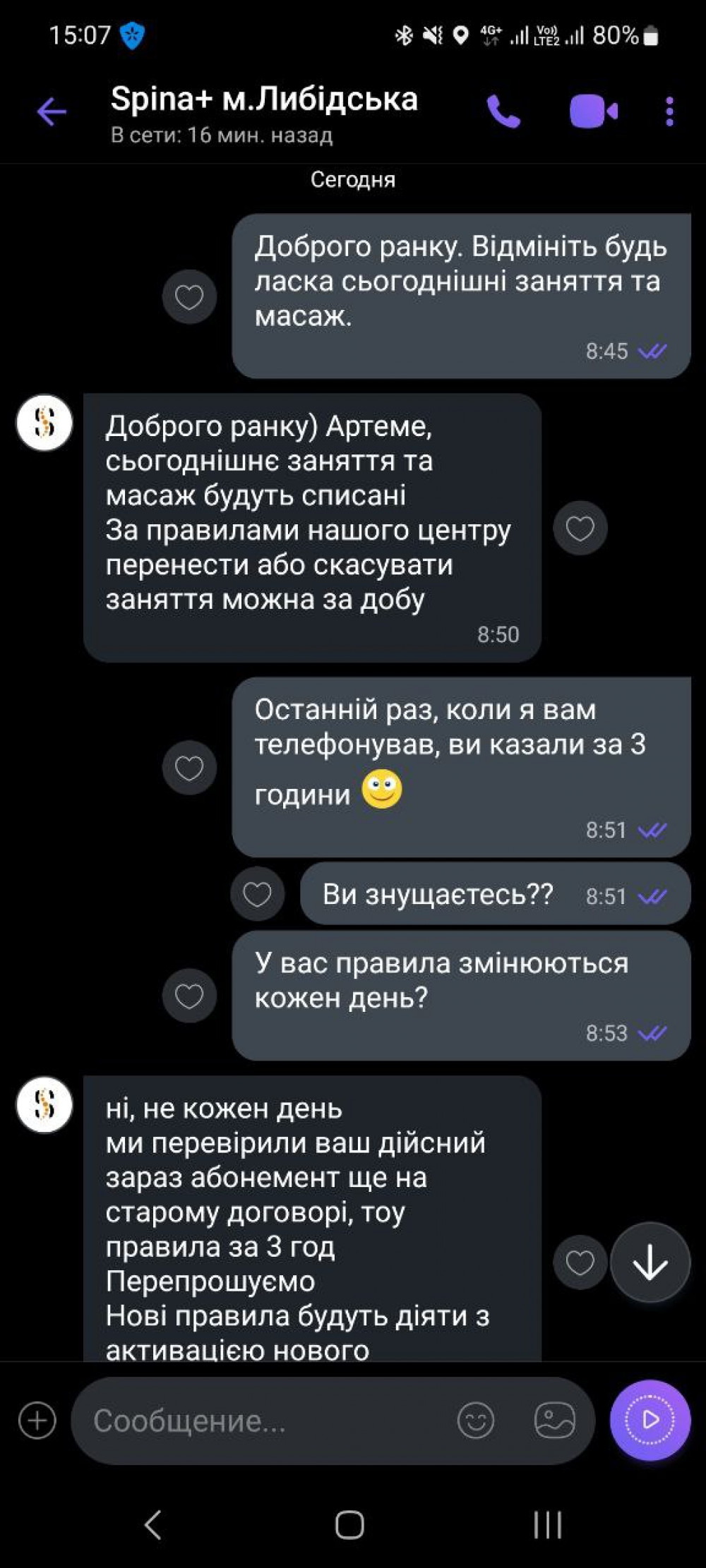Viewport: 706px width, 1568px height.
Task: Open the emoji and stickers picker
Action: coord(475,1420)
